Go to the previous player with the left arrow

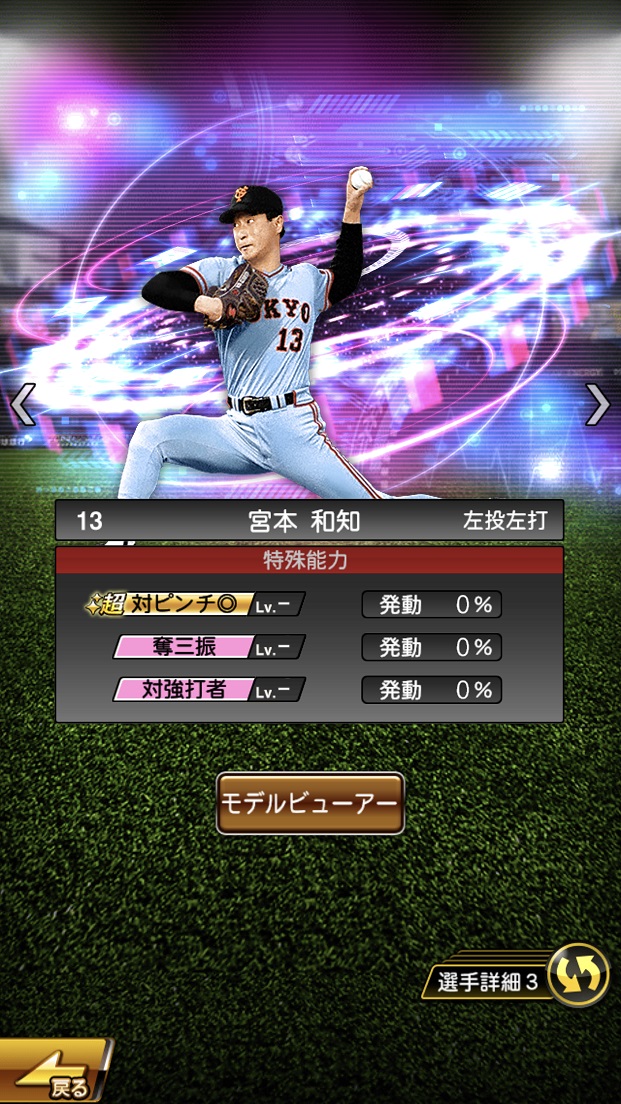(22, 404)
